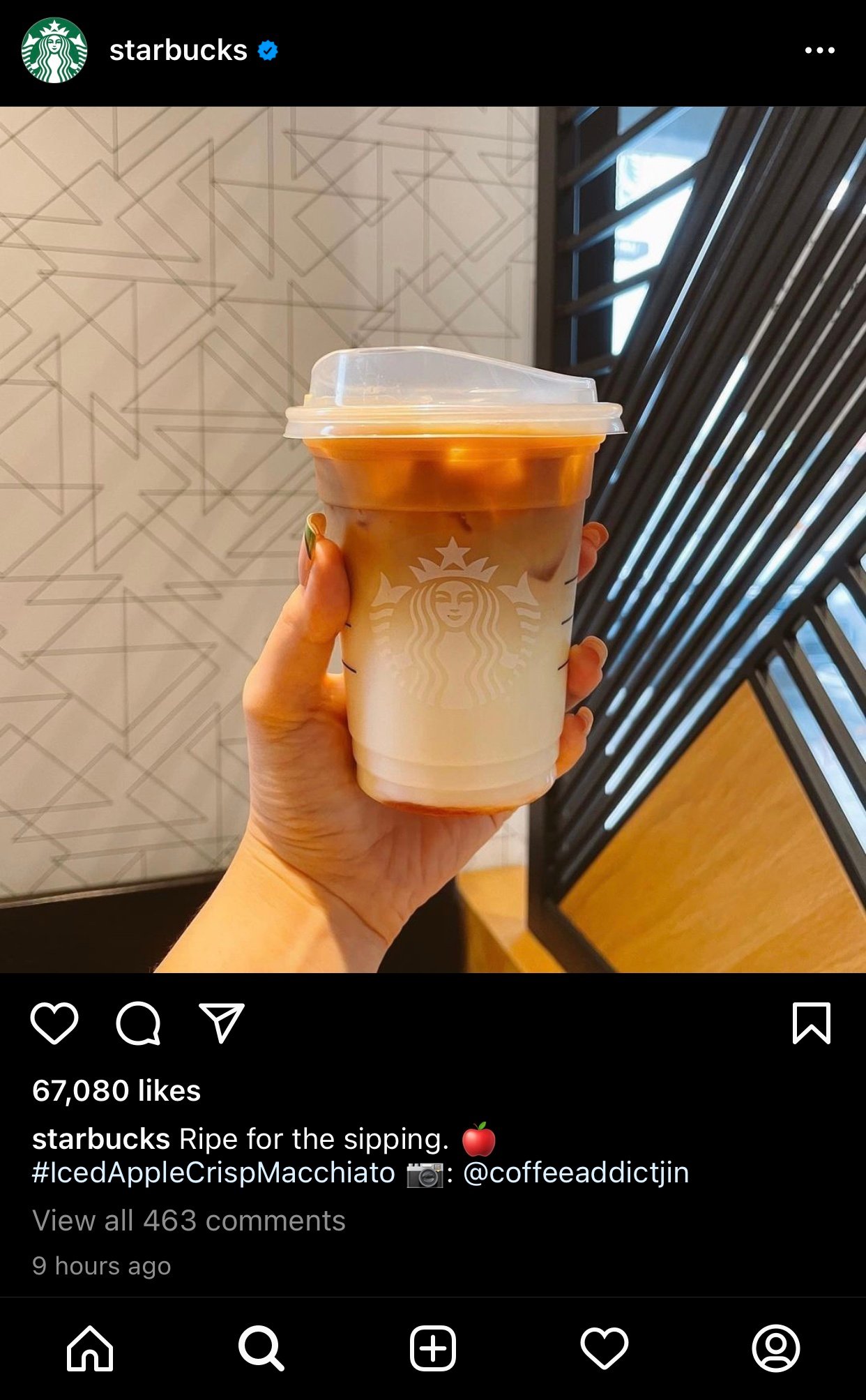866x1400 pixels.
Task: Open the #IcedAppleCrispMacchiato hashtag
Action: click(213, 1173)
